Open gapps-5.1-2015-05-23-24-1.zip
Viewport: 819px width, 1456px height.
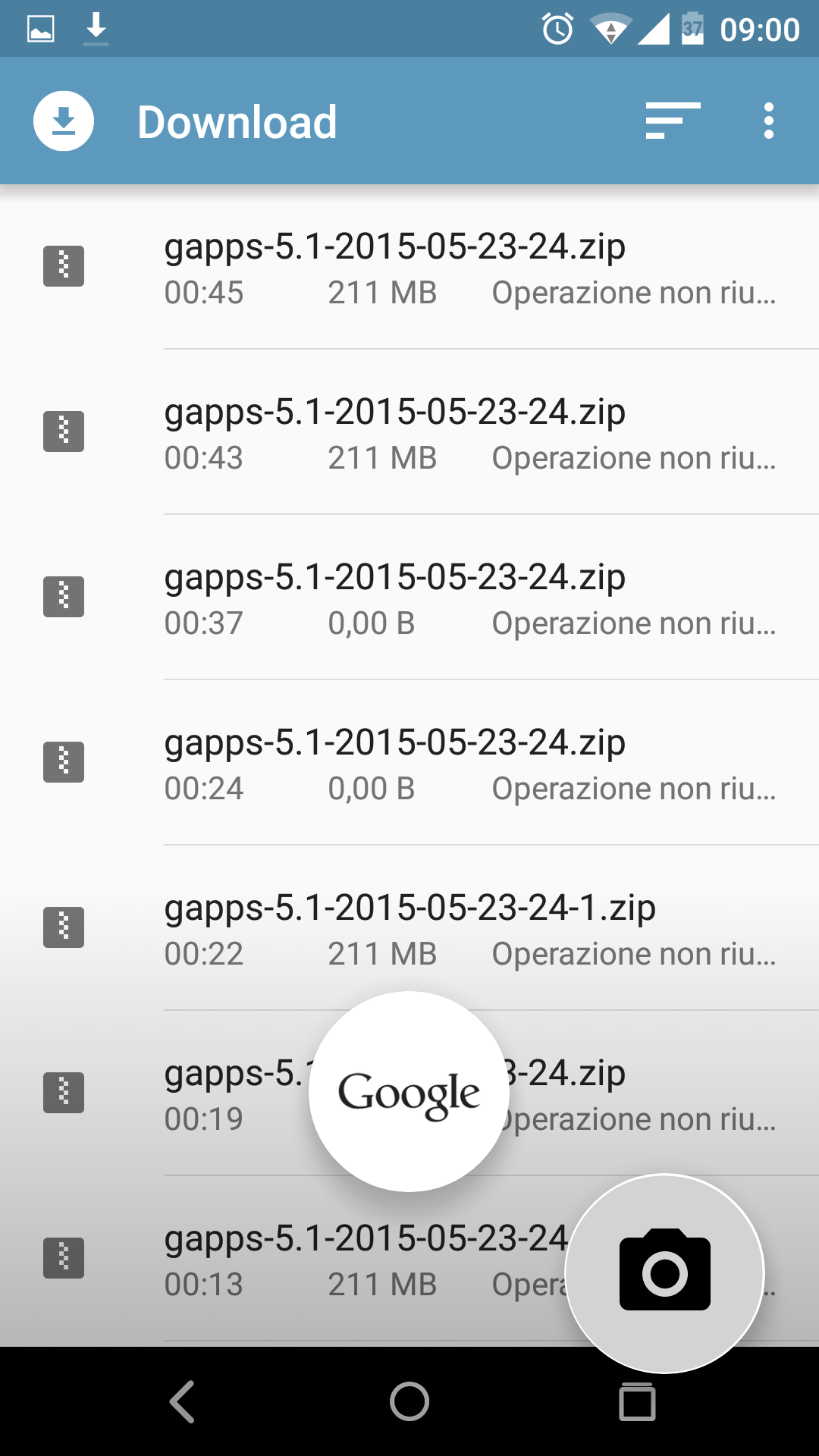coord(409,928)
